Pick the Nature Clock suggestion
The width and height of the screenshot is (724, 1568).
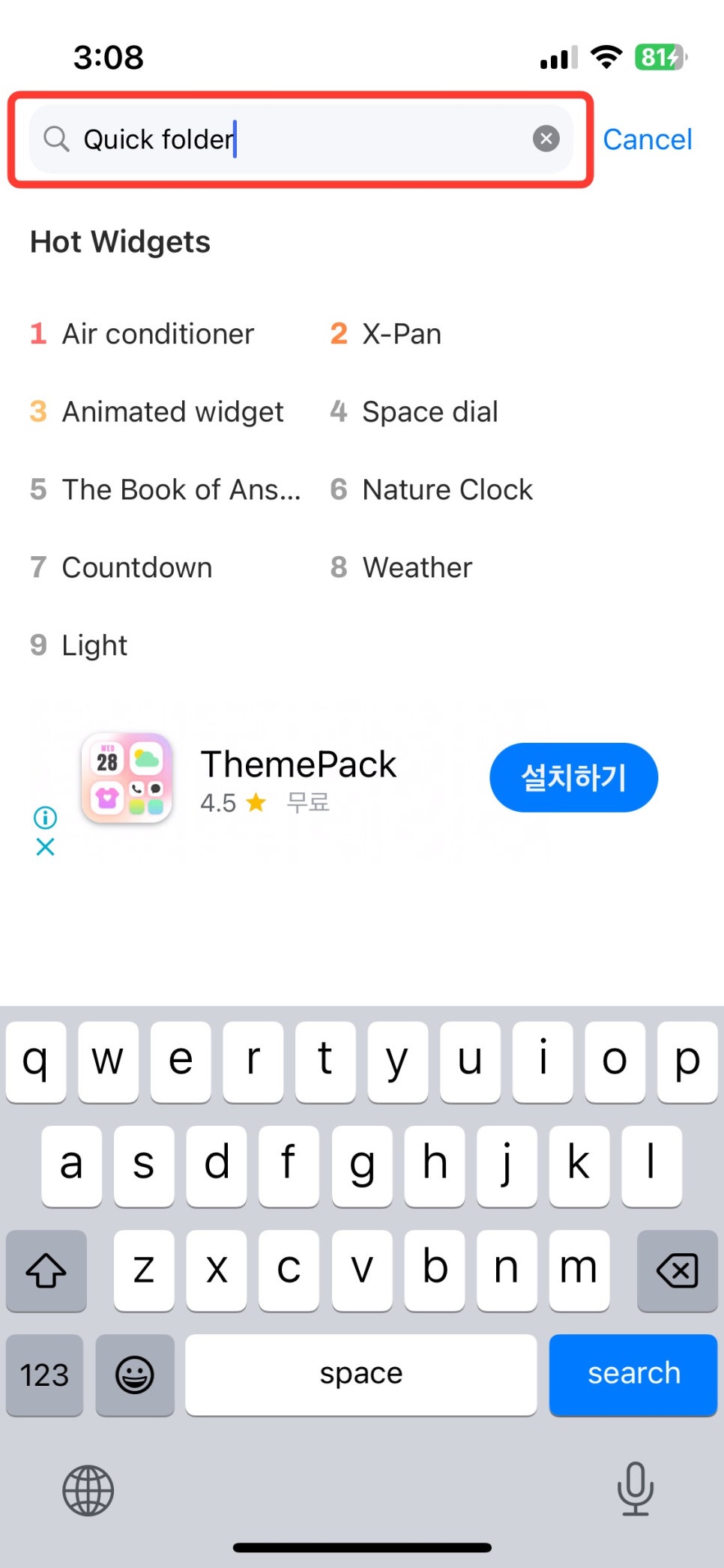pos(432,489)
